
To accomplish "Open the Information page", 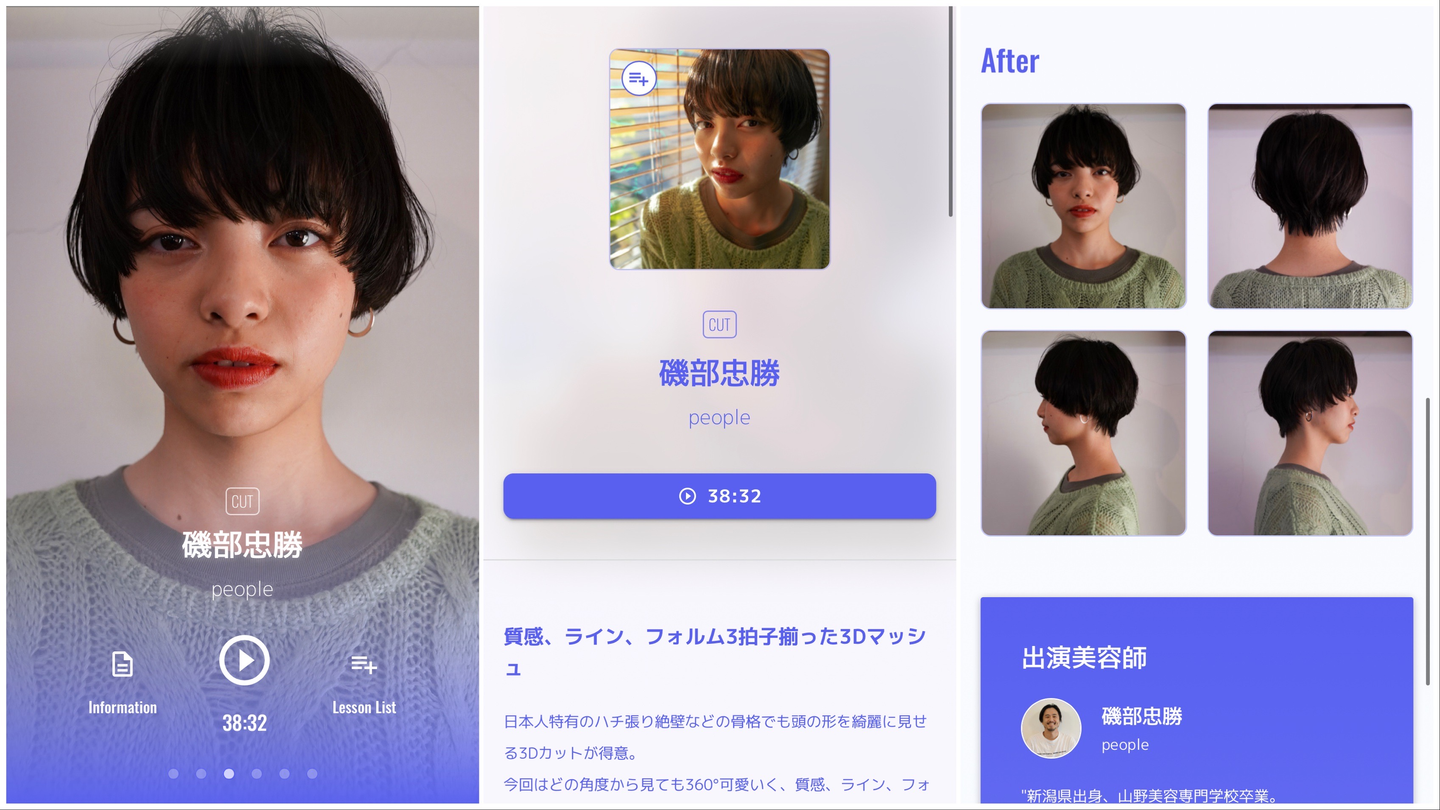I will click(x=122, y=680).
